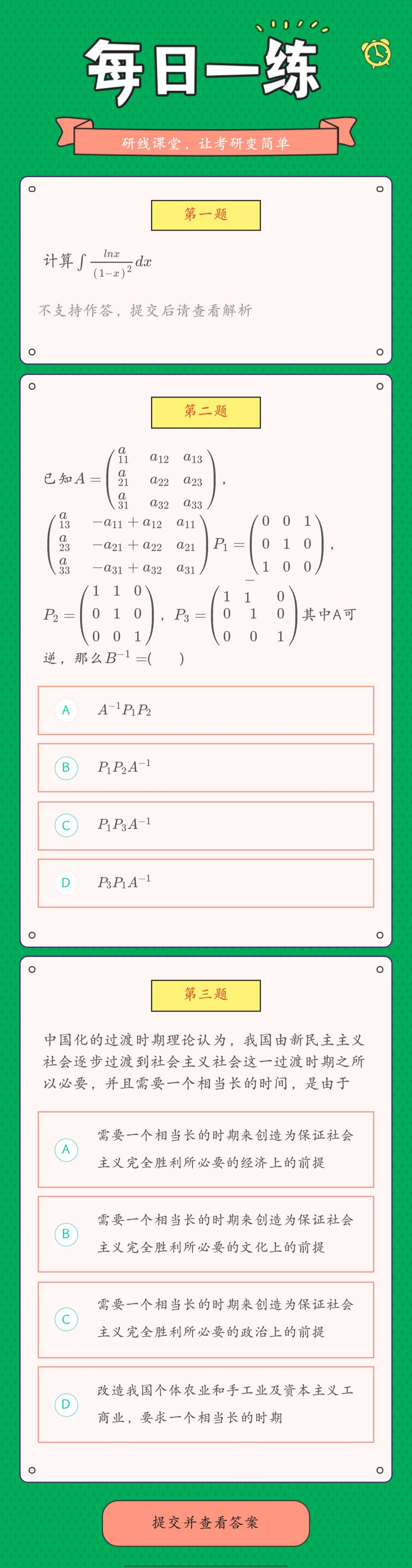Choose option A 经济上的前提 for question three
Viewport: 412px width, 1568px height.
205,1149
